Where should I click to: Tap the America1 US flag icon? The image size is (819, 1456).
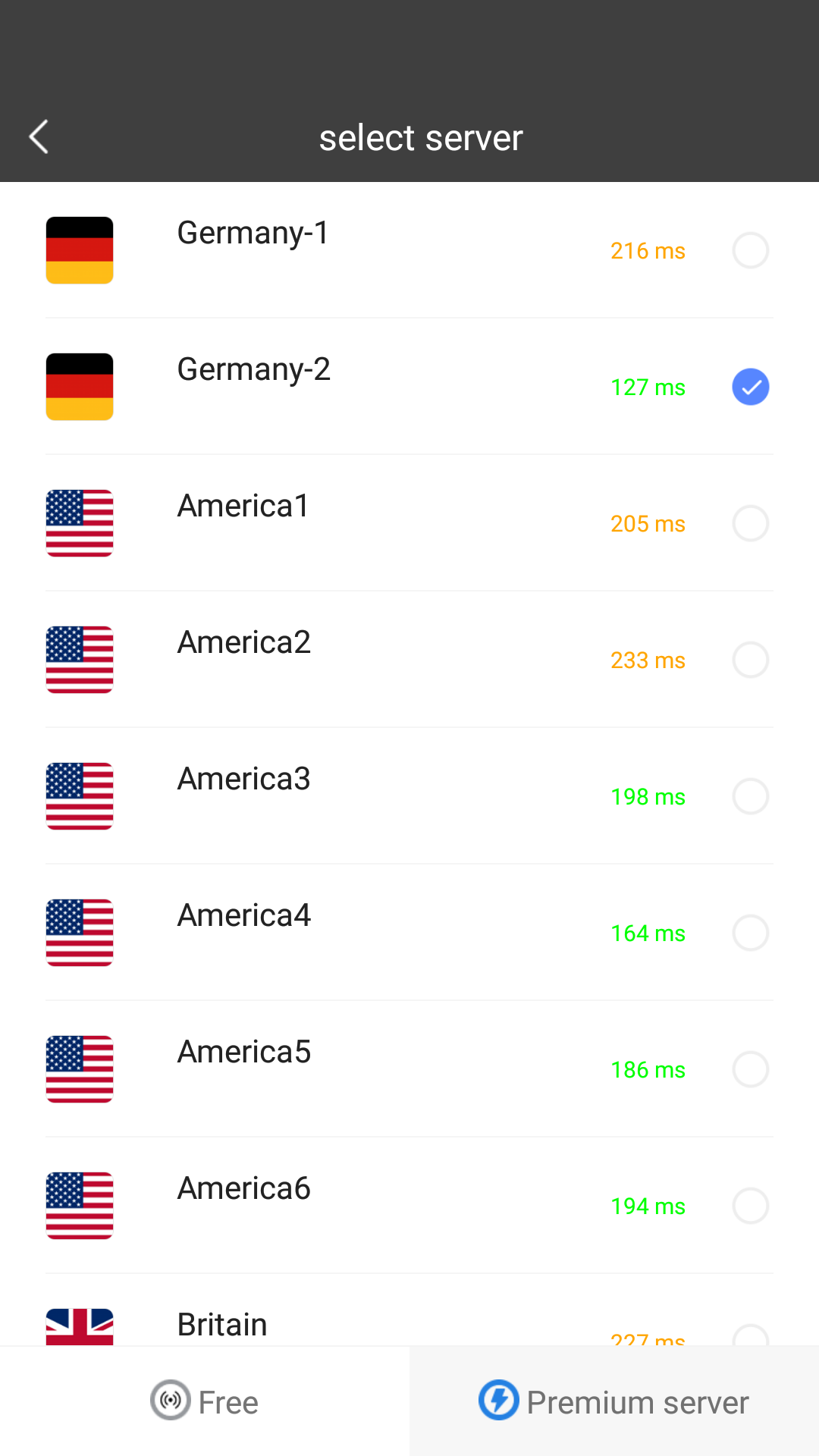(79, 523)
